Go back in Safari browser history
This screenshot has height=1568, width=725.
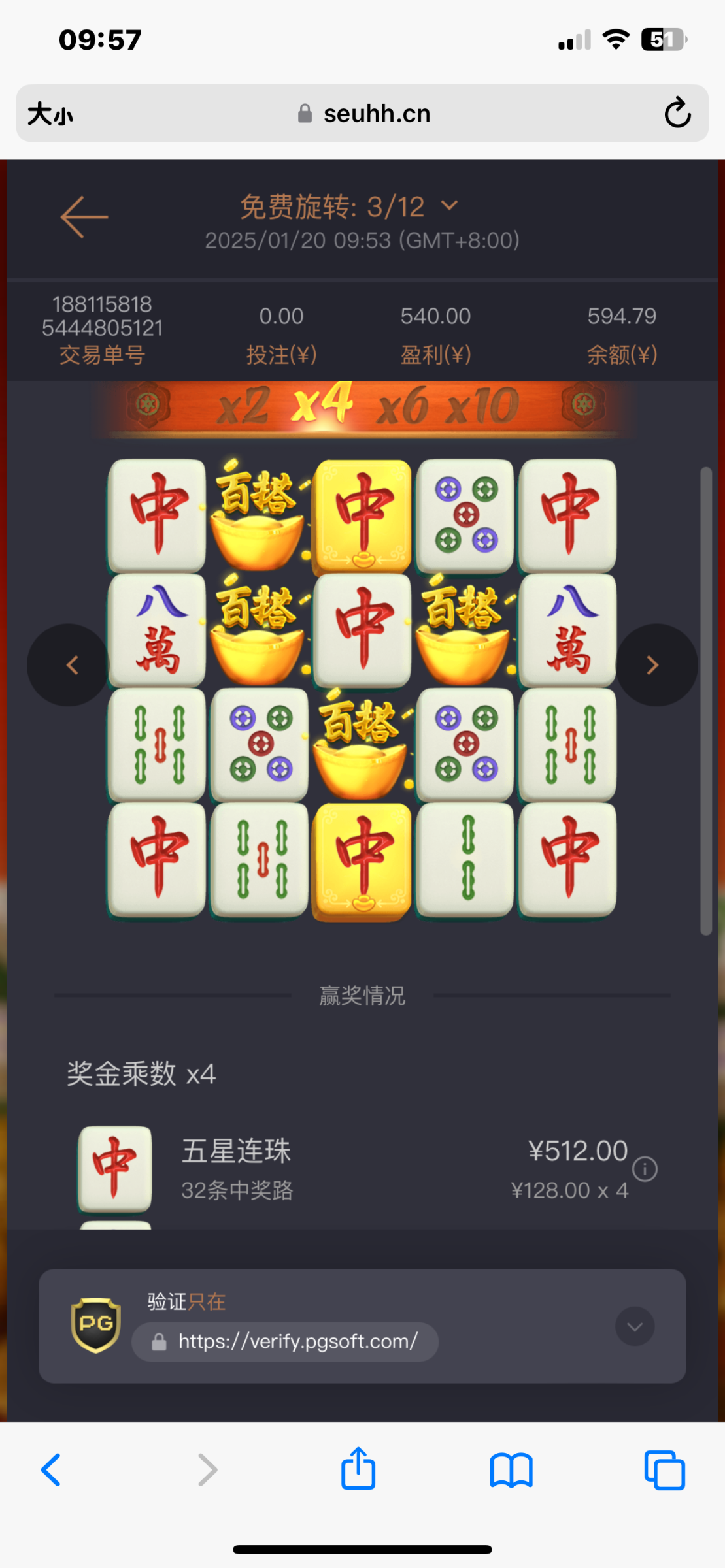coord(51,1470)
